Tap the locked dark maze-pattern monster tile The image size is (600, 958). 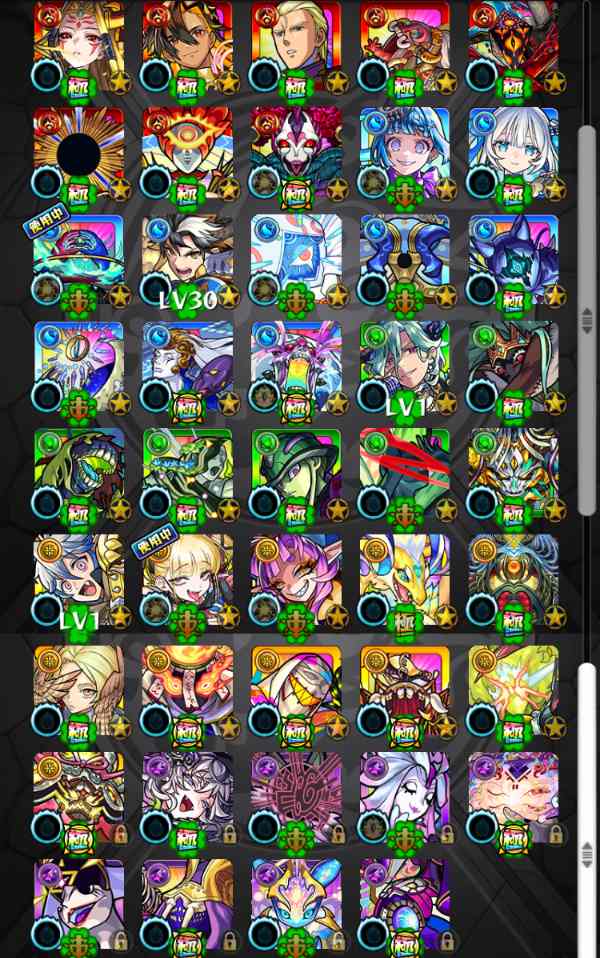click(x=296, y=798)
